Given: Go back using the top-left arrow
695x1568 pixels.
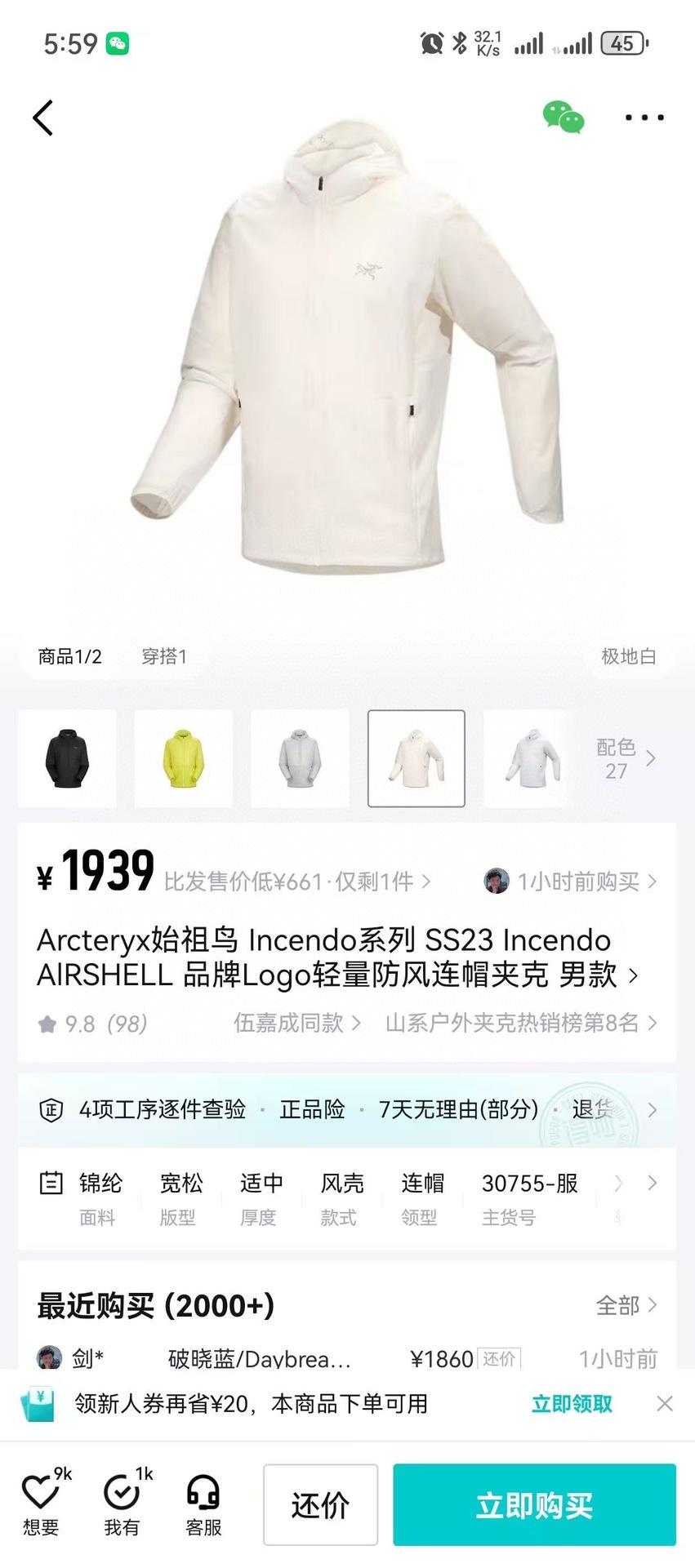Looking at the screenshot, I should pos(43,118).
